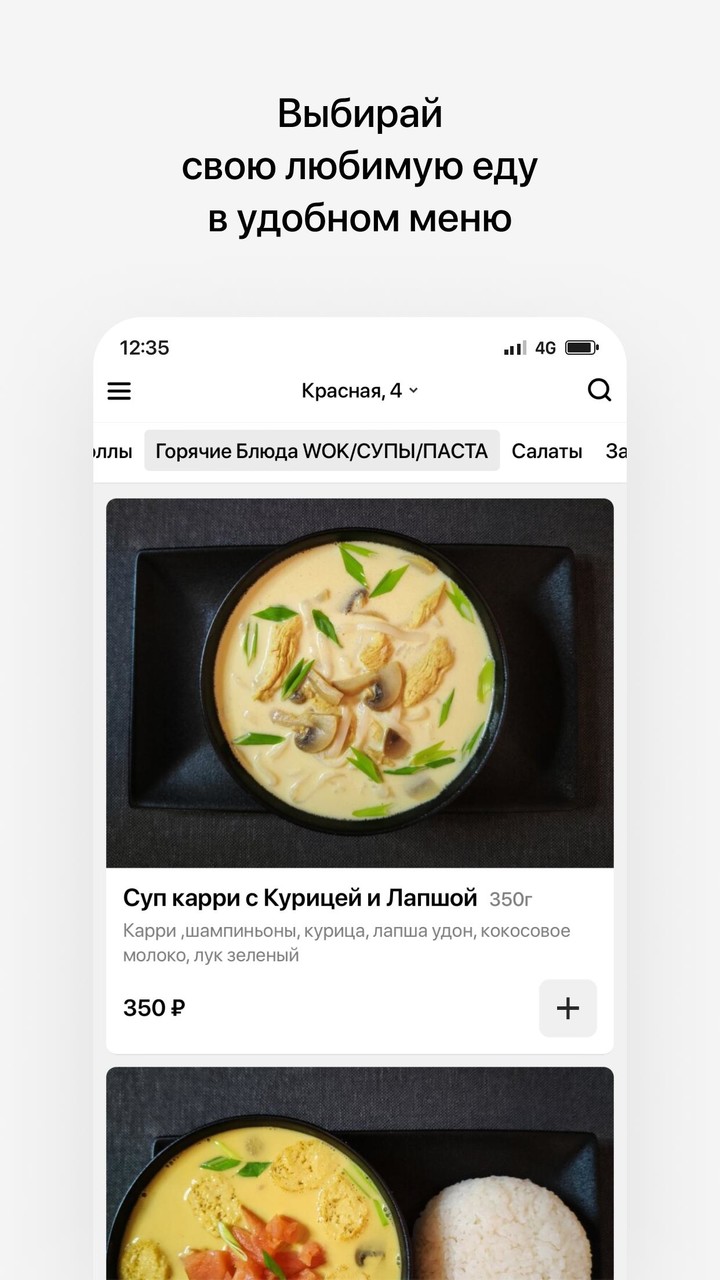Image resolution: width=720 pixels, height=1280 pixels.
Task: Tap the curry chicken soup photo
Action: (360, 680)
